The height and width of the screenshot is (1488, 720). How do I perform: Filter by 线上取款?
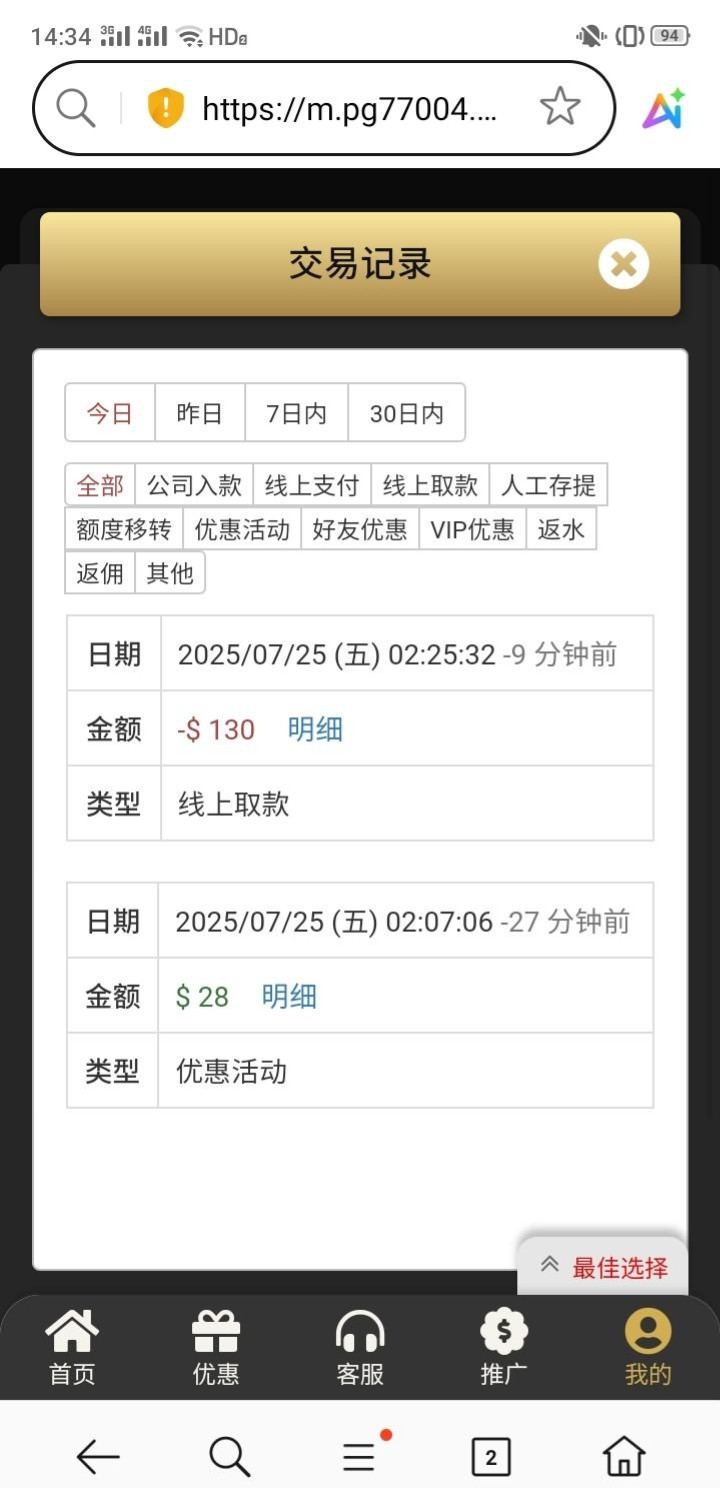coord(430,486)
